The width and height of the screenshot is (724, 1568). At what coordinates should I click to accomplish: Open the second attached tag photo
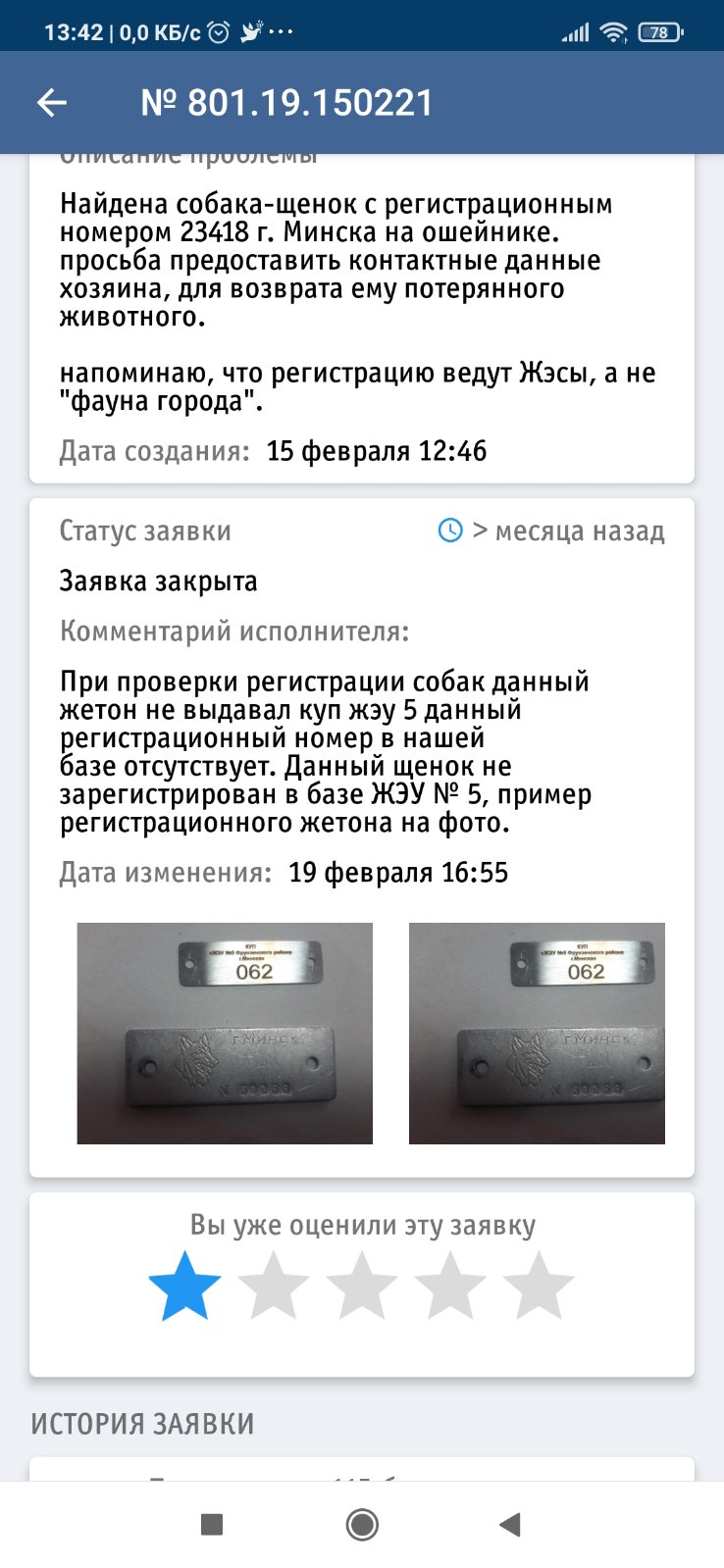[x=537, y=1033]
